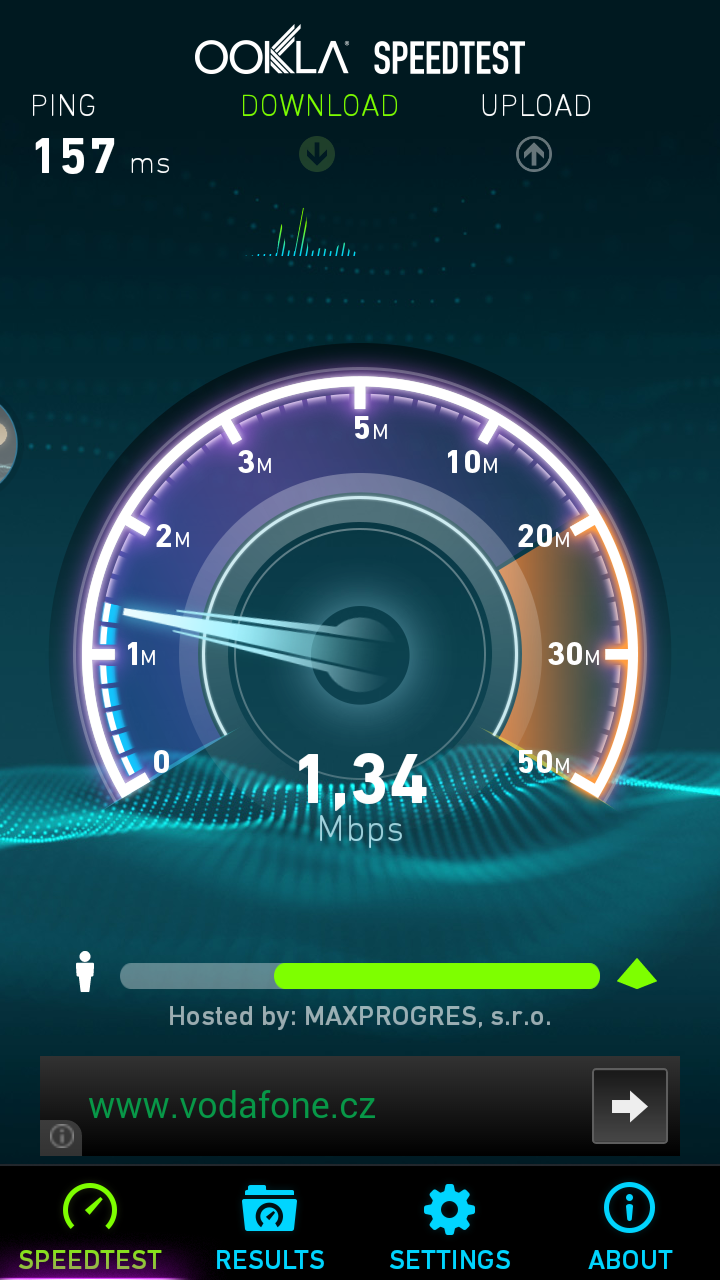Tap the arrow on the vodafone.cz ad
Viewport: 720px width, 1280px height.
(629, 1106)
